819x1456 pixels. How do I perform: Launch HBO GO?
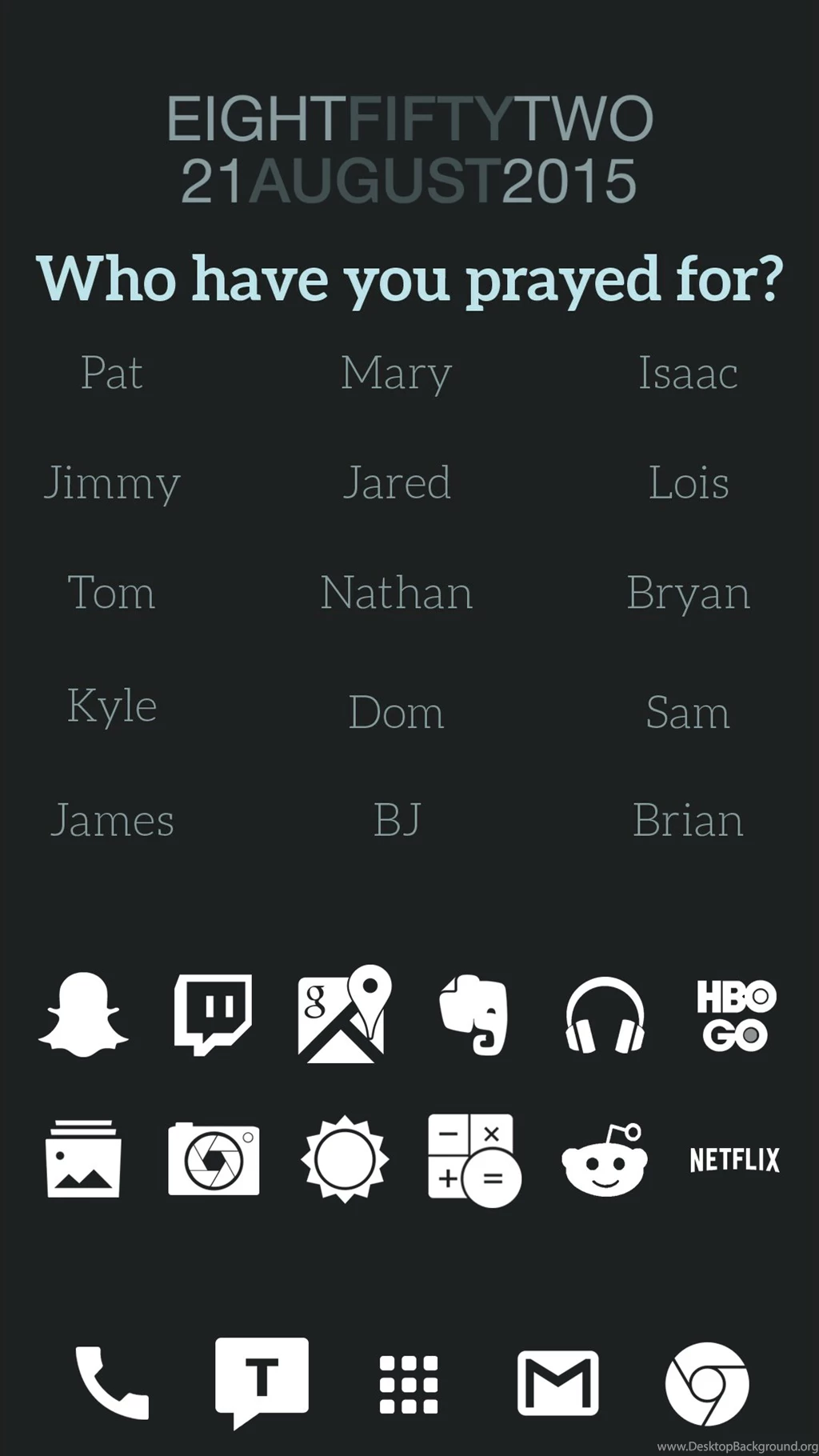point(736,1014)
